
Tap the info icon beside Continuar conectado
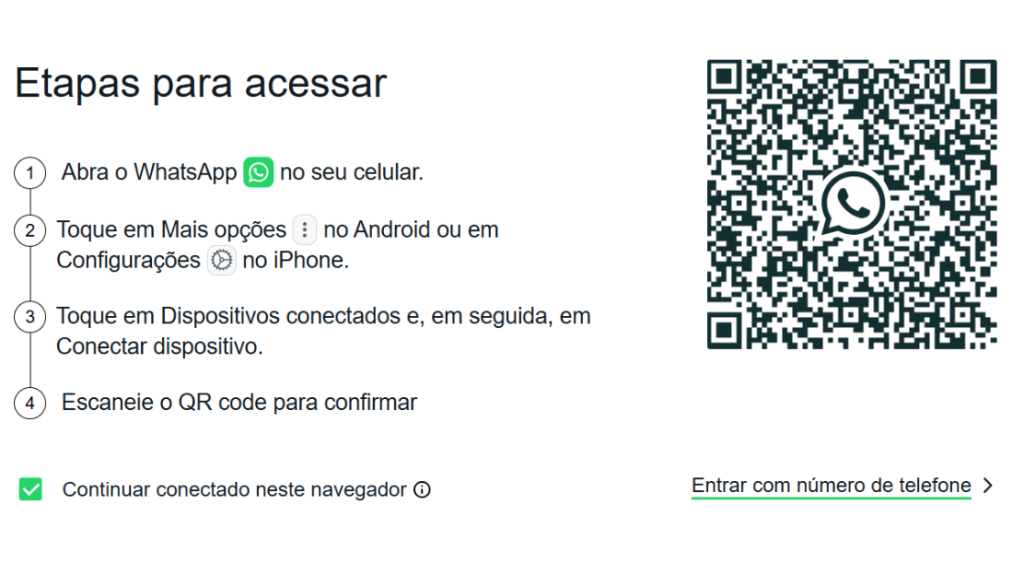click(422, 490)
